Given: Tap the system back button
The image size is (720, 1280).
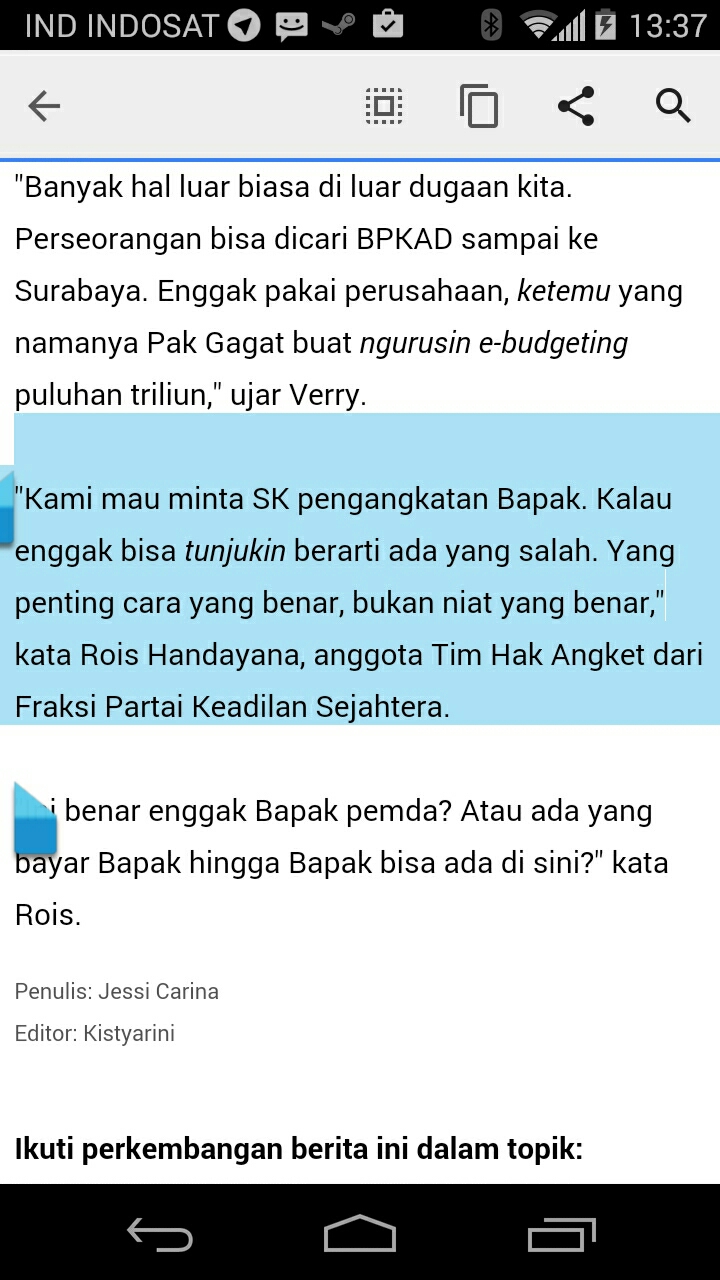Looking at the screenshot, I should click(160, 1234).
